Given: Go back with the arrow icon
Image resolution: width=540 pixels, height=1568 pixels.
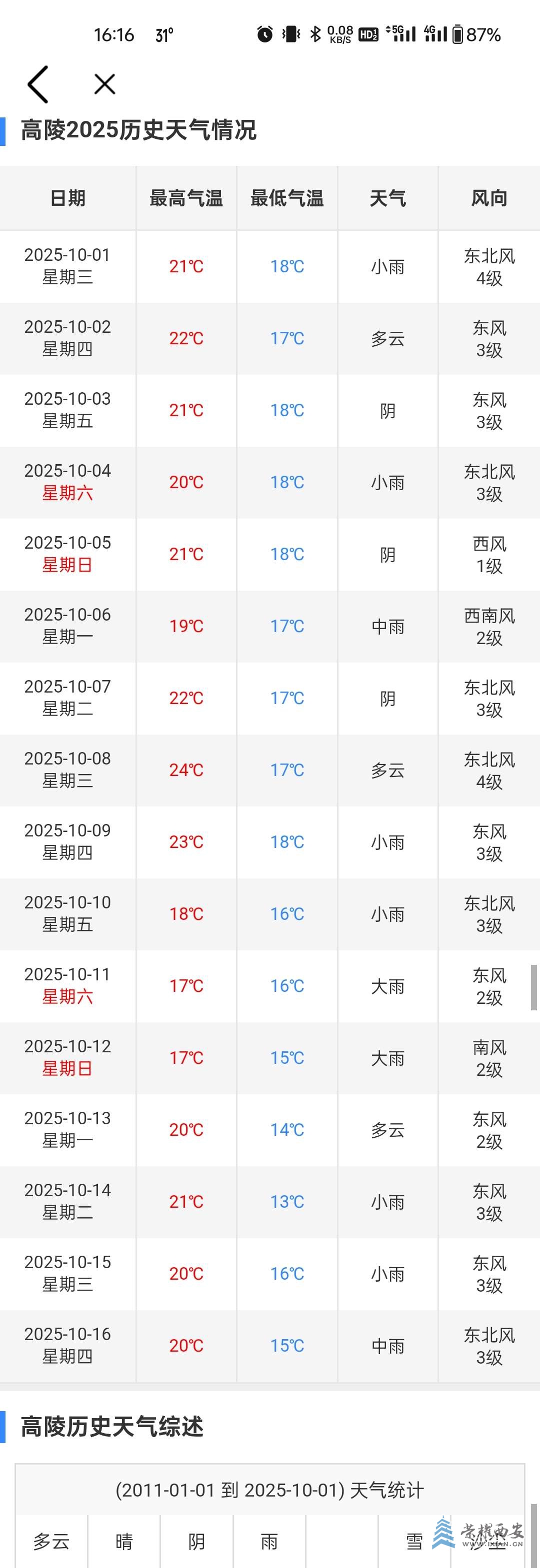Looking at the screenshot, I should pyautogui.click(x=37, y=84).
